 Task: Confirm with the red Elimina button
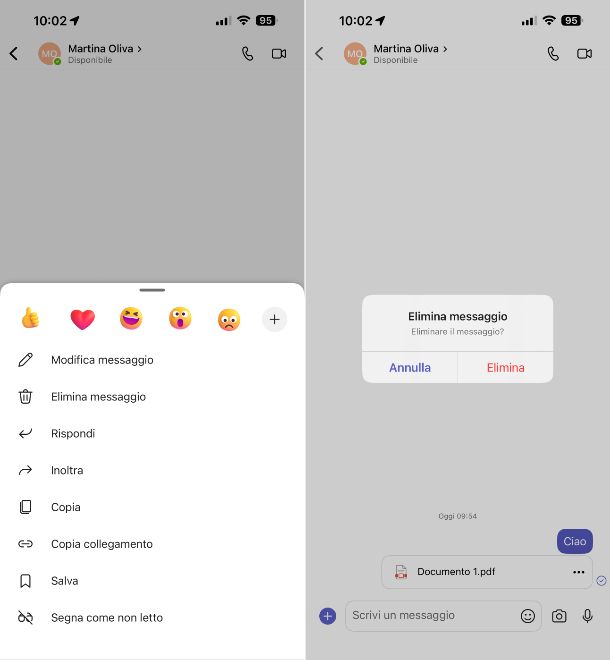tap(505, 367)
